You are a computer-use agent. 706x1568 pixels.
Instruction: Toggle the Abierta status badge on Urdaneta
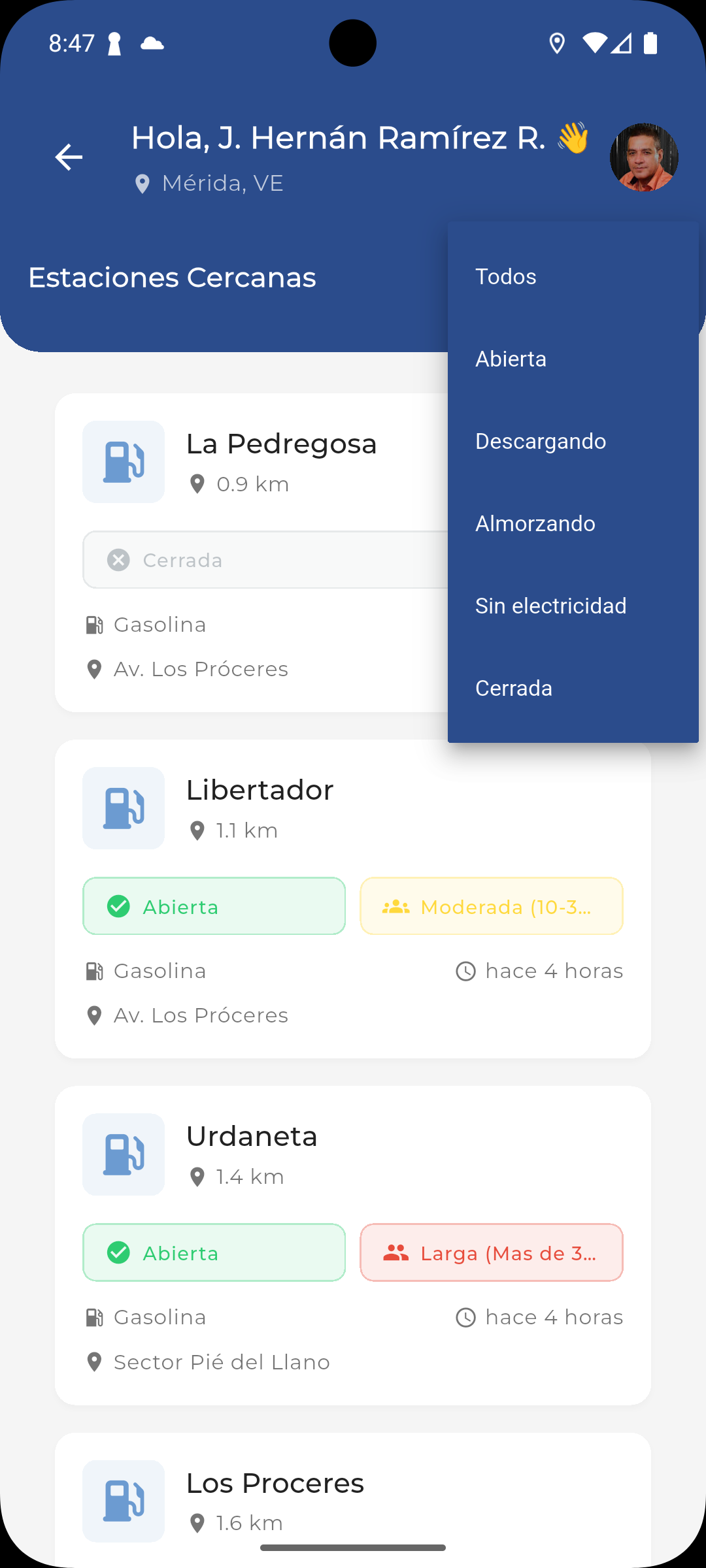pyautogui.click(x=214, y=1252)
